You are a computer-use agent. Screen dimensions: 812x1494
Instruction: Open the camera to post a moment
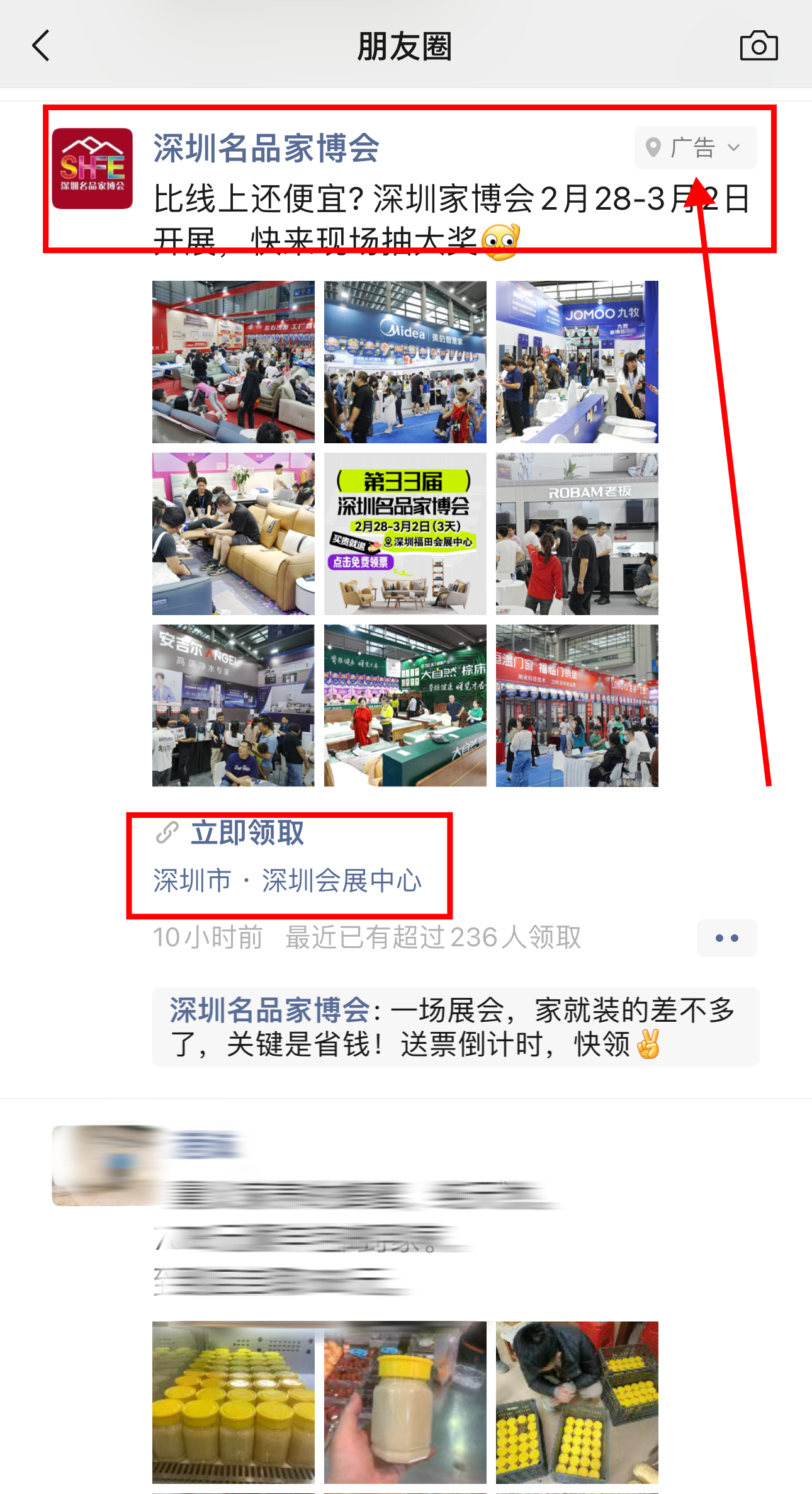758,46
